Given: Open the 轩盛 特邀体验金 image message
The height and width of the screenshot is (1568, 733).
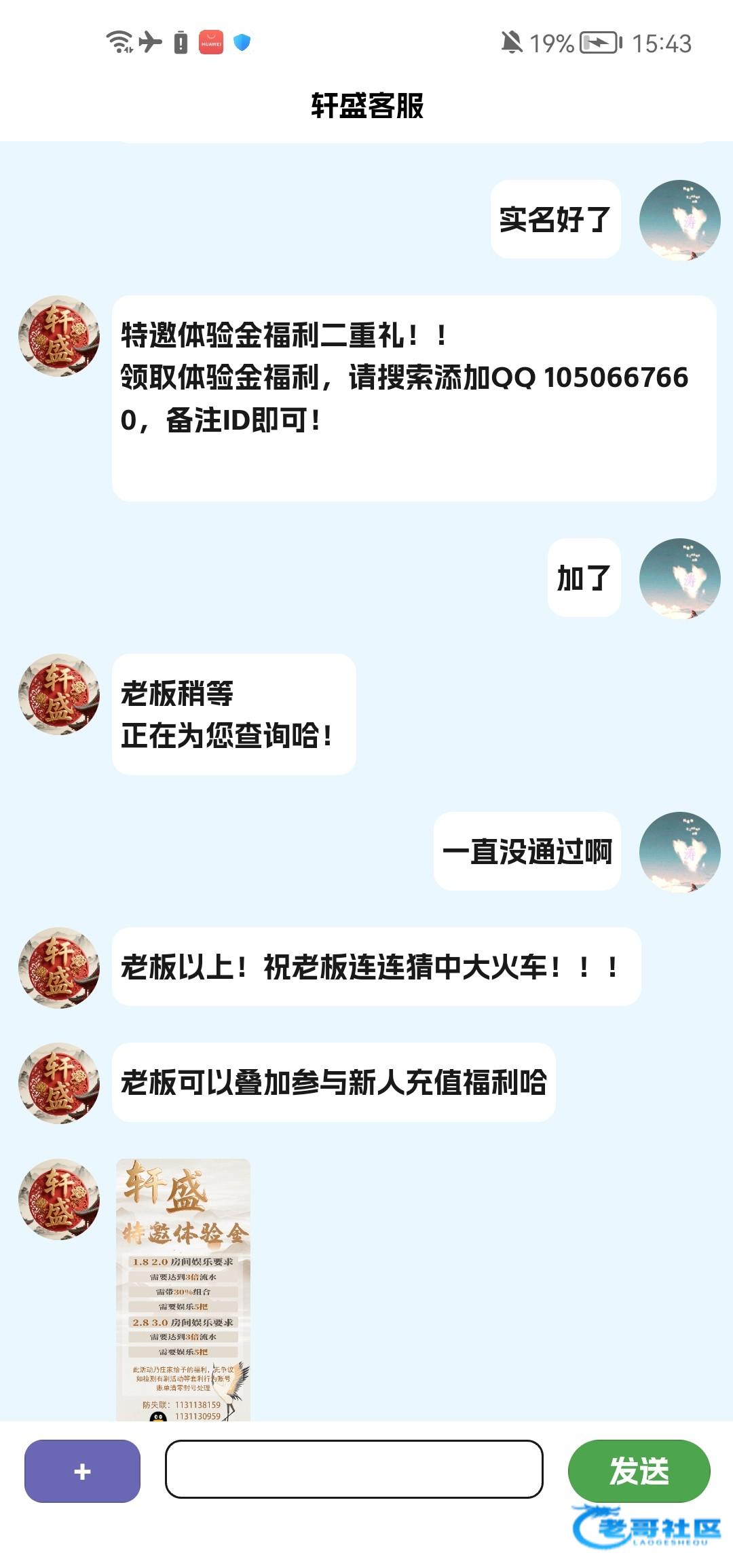Looking at the screenshot, I should [x=183, y=1289].
